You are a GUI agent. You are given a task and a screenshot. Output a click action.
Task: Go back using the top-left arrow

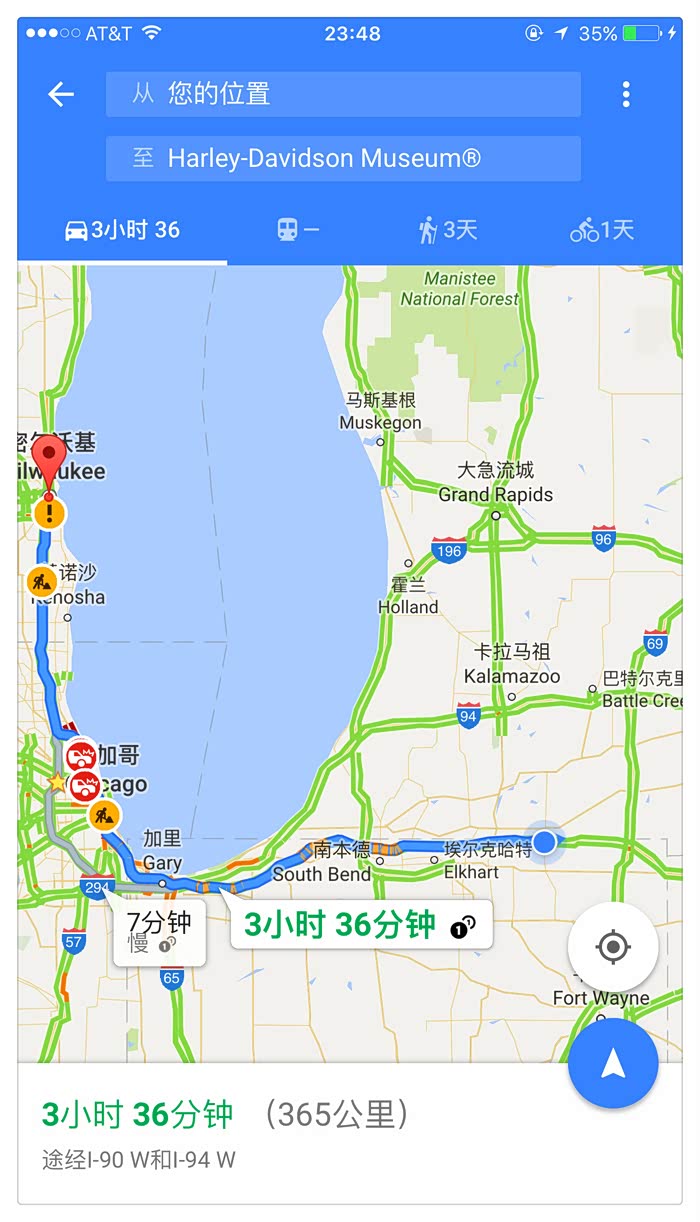click(x=61, y=94)
